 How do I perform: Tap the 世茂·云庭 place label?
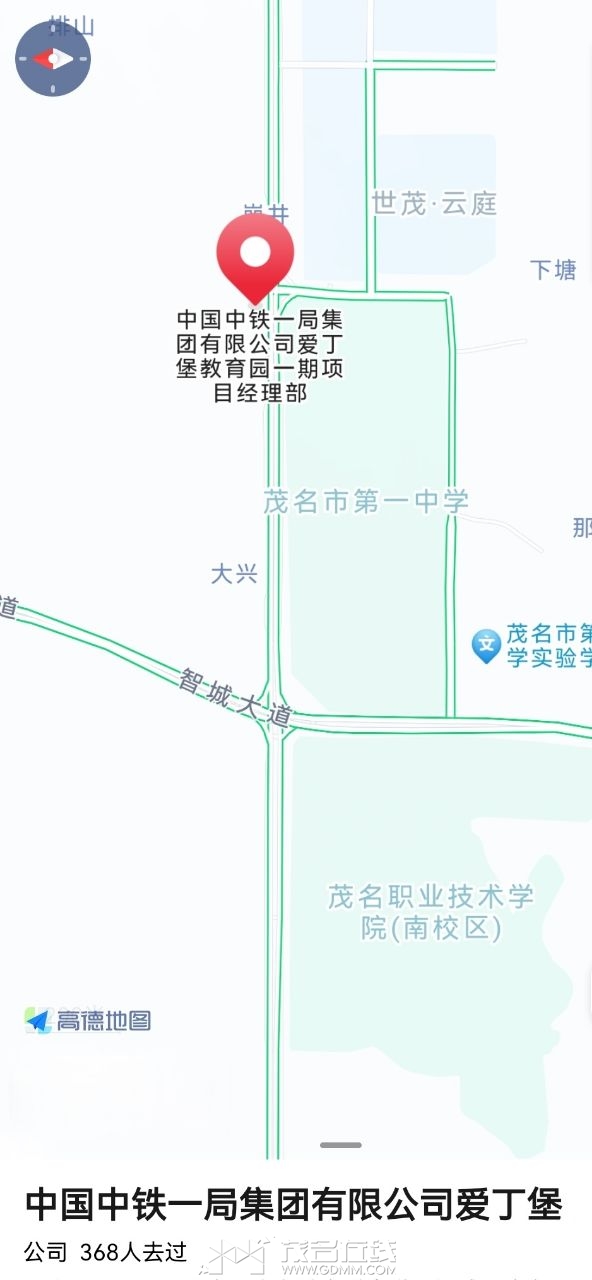click(x=435, y=204)
